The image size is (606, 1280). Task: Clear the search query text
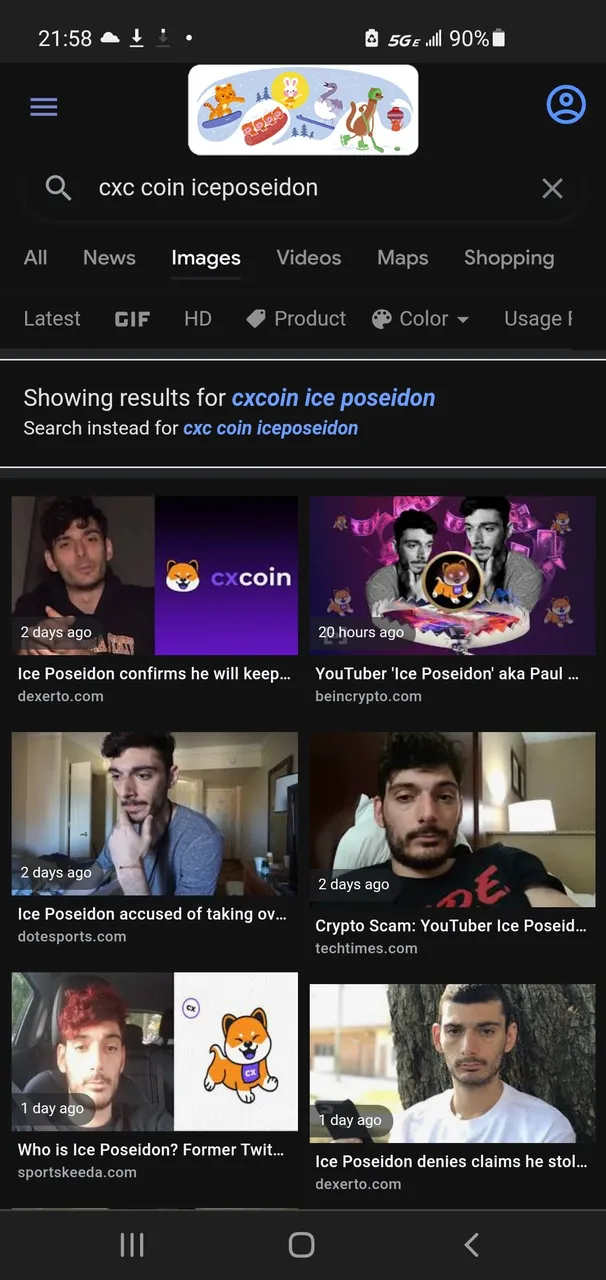tap(552, 188)
